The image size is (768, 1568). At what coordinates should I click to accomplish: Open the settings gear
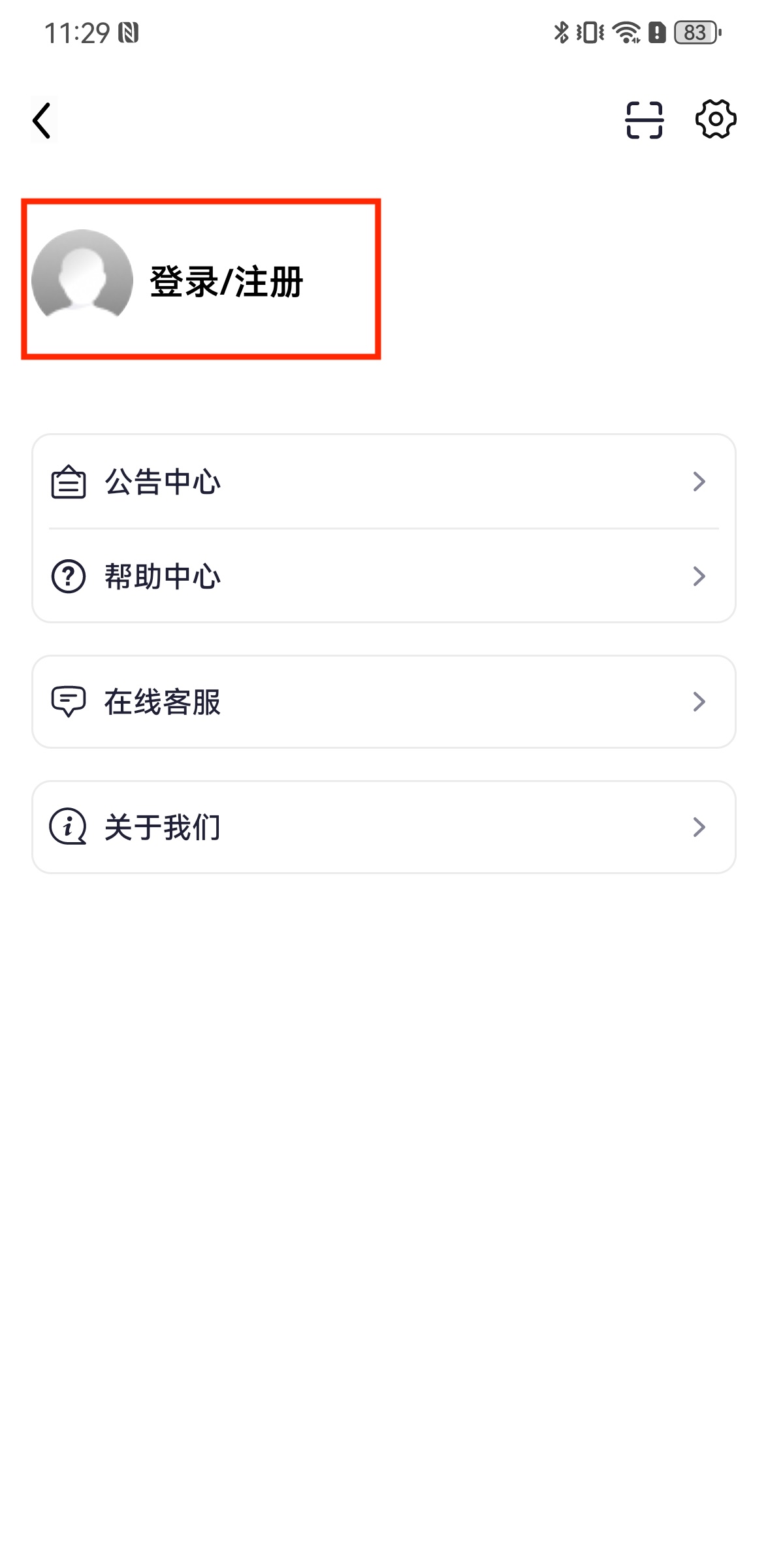coord(716,119)
